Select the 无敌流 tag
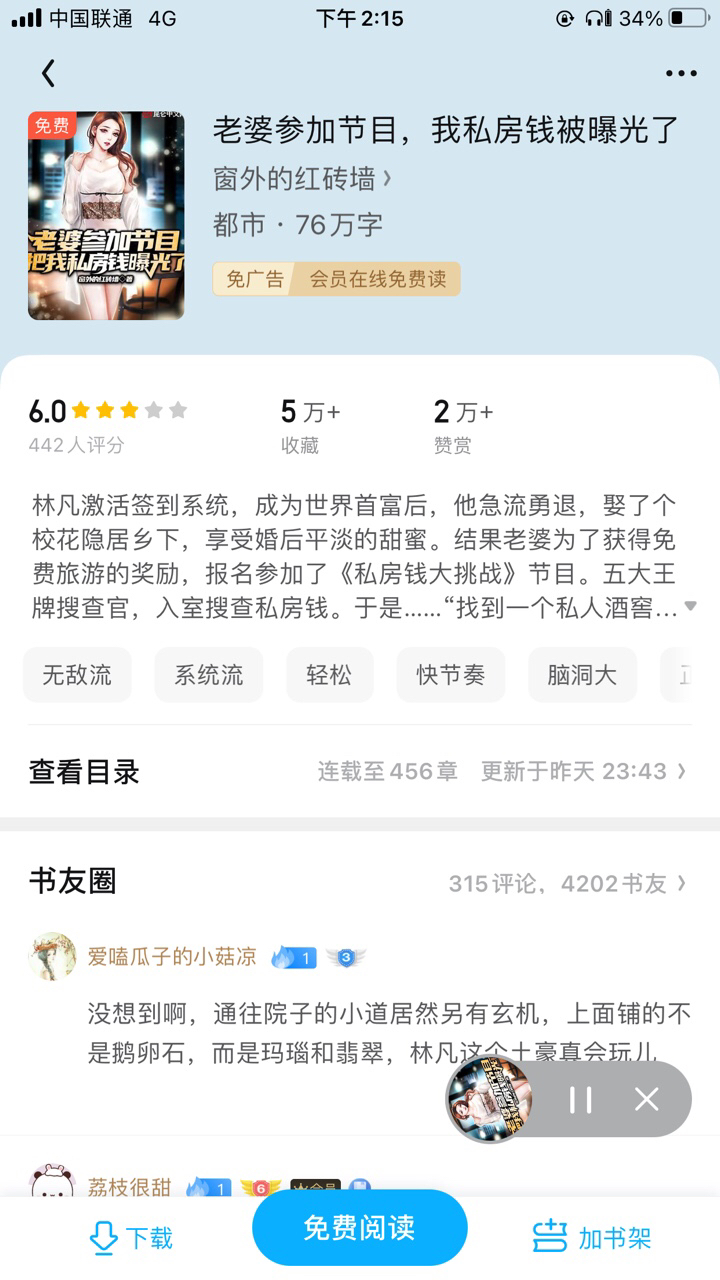Screen dimensions: 720x1280 (x=77, y=675)
